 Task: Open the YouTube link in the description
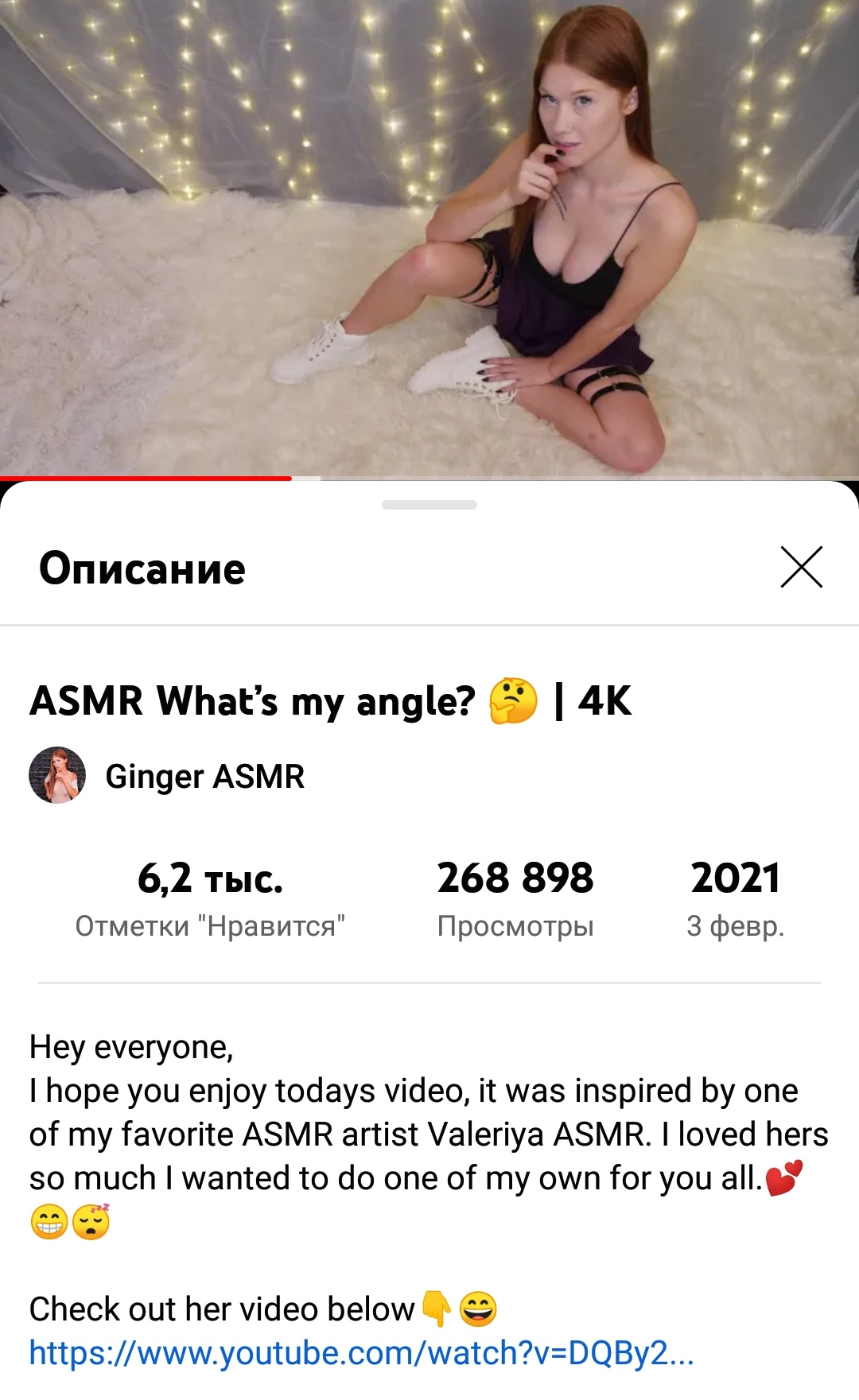tap(362, 1352)
